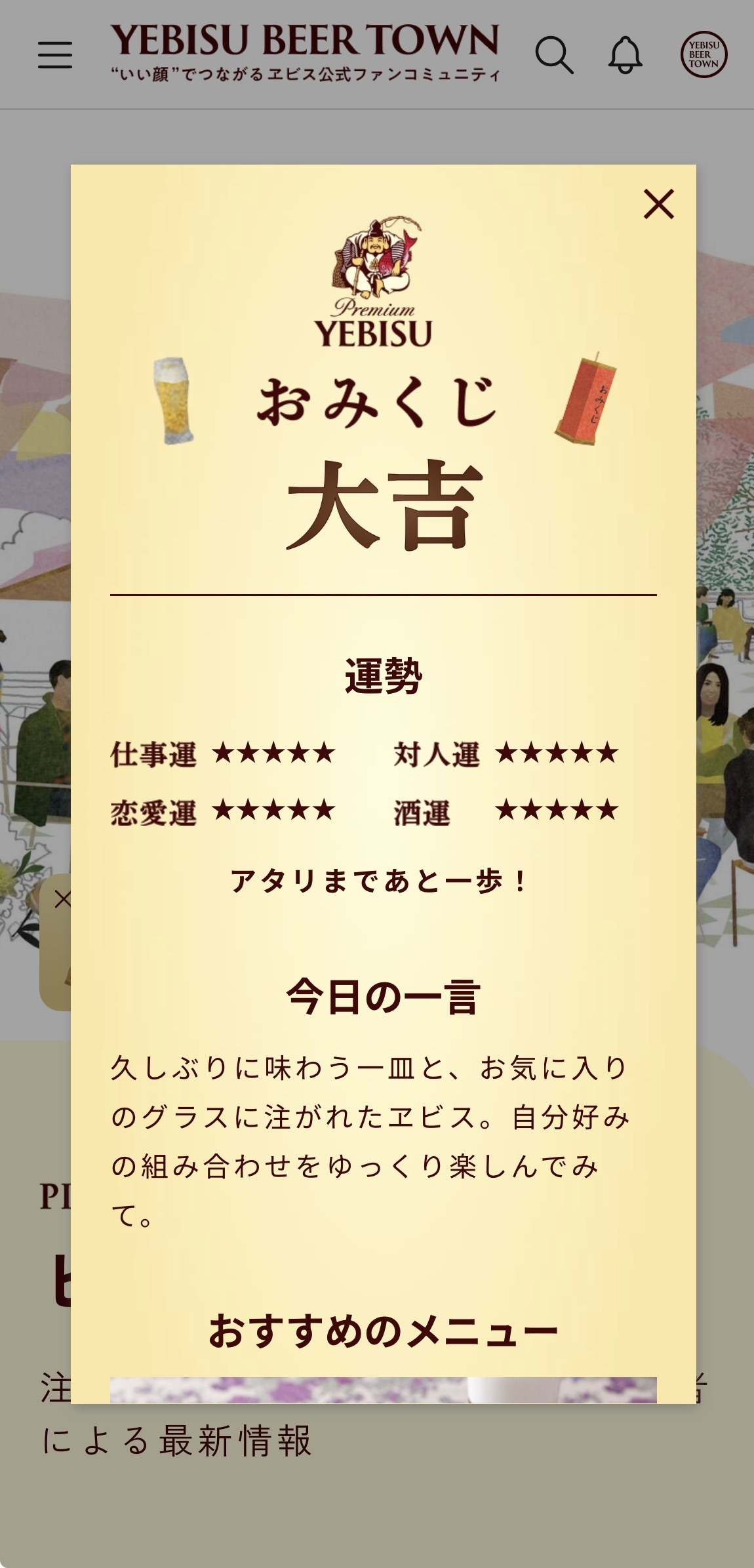Open site search
The height and width of the screenshot is (1568, 754).
pos(554,54)
